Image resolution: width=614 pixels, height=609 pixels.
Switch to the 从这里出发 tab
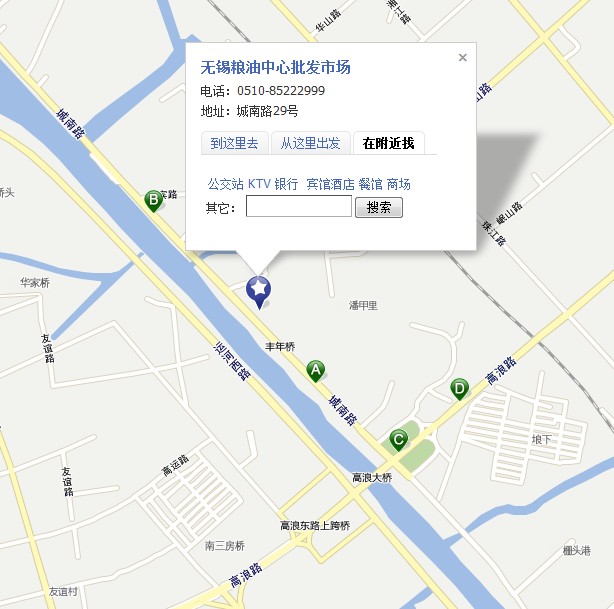(x=310, y=143)
